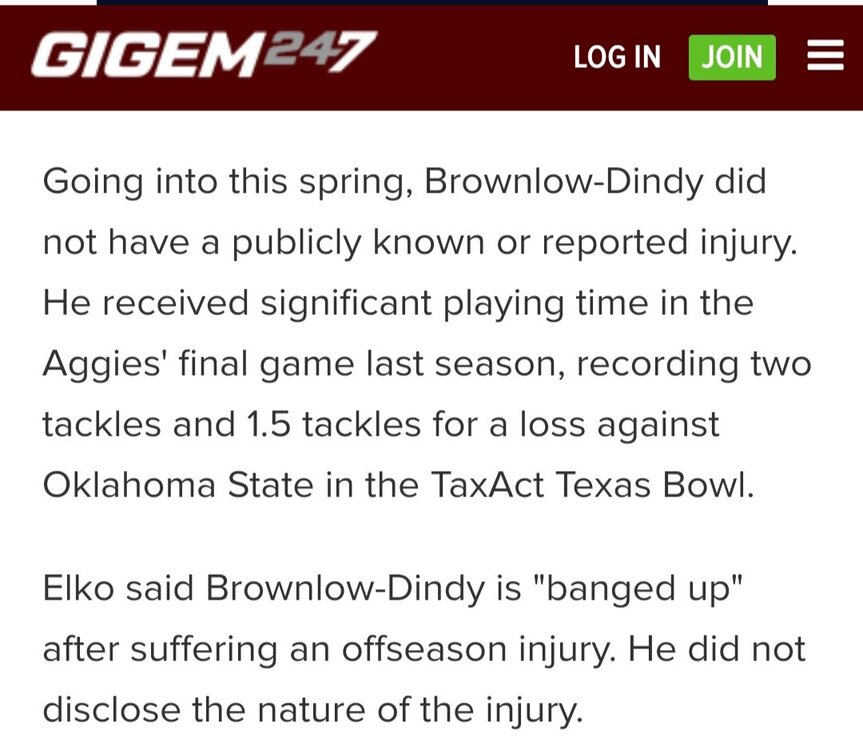Tap LOG IN in the header
863x750 pixels.
coord(617,57)
